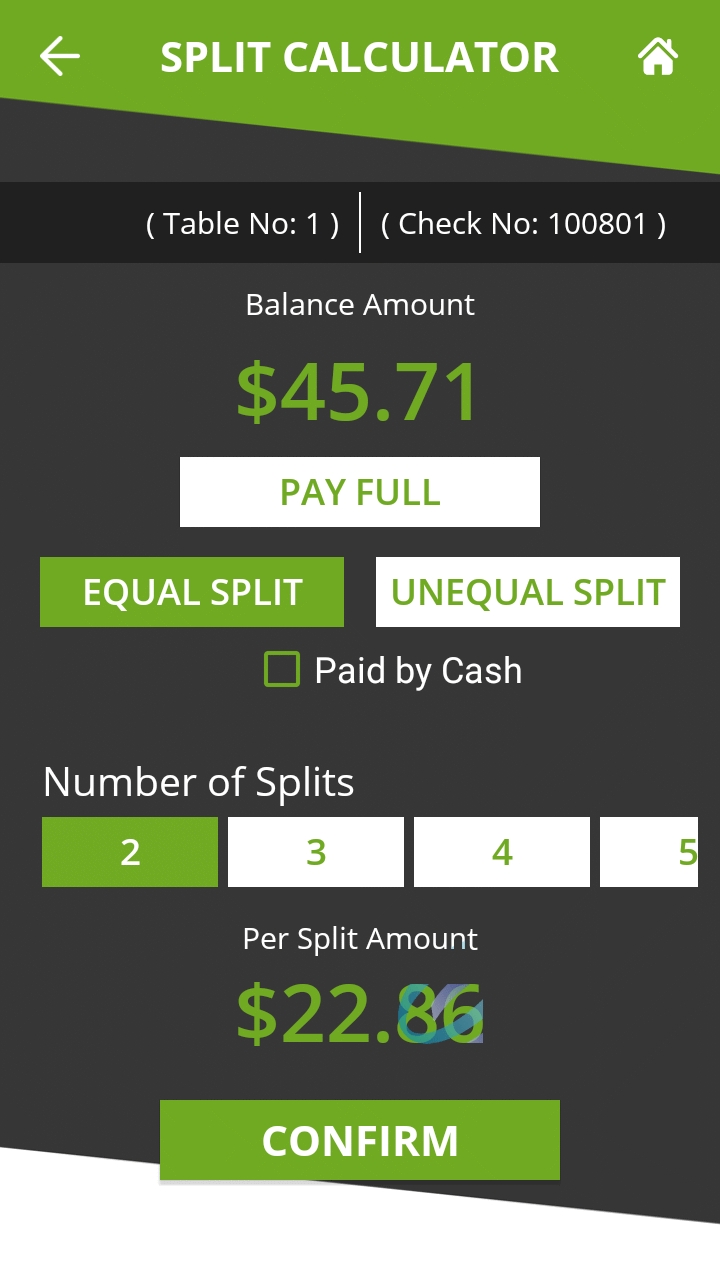Set number of splits to 3
The height and width of the screenshot is (1280, 720).
pos(316,852)
